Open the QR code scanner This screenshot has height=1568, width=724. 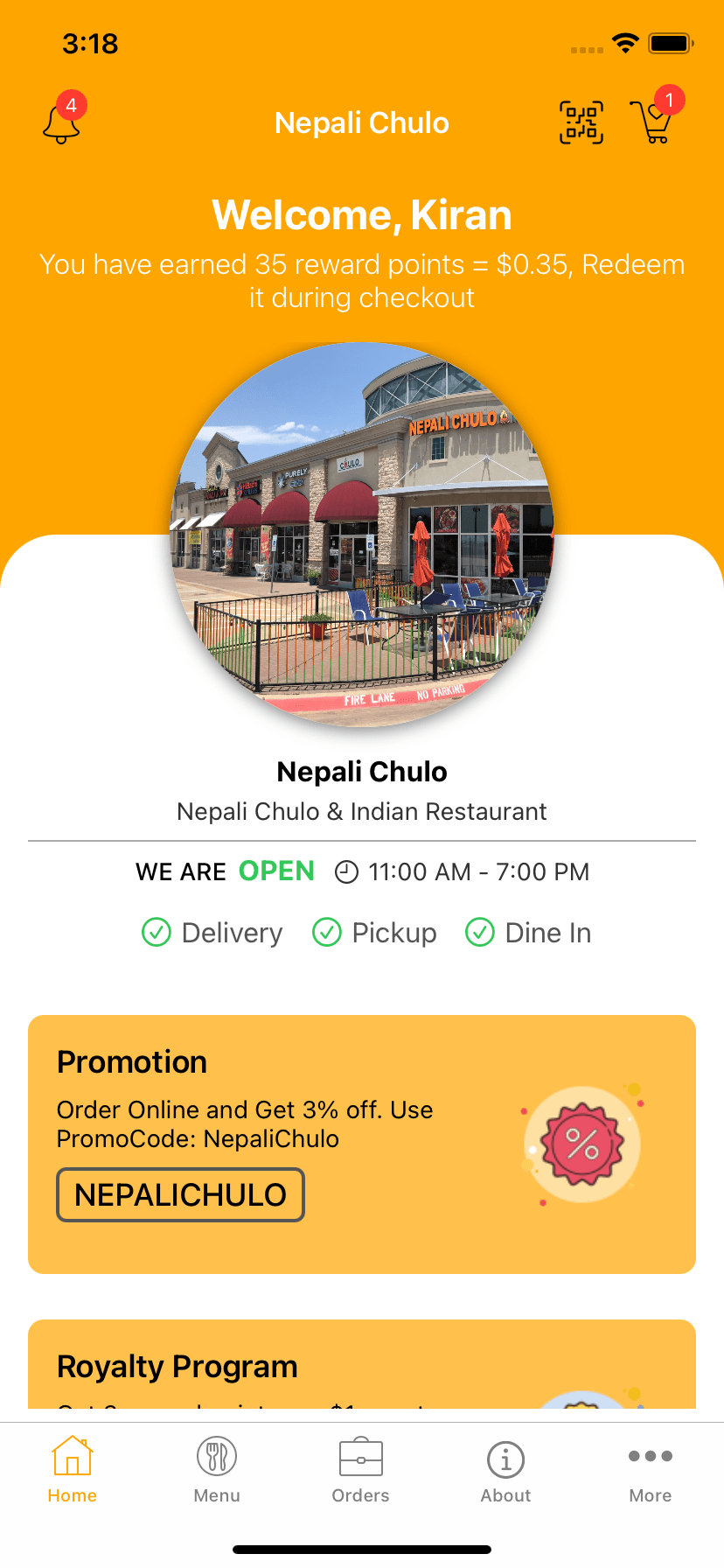(x=581, y=122)
